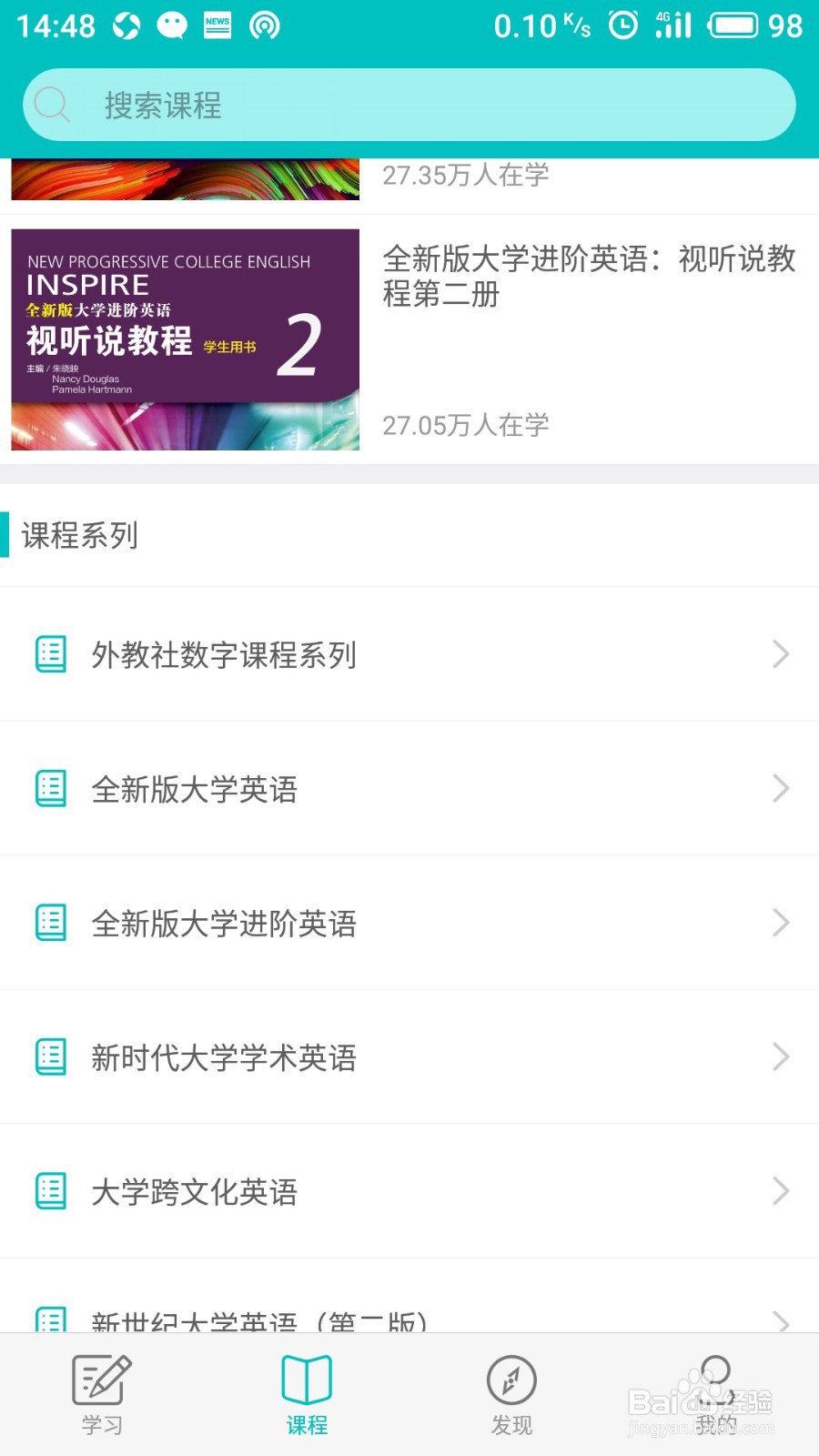Click the 搜索课程 search field
Screen dimensions: 819x1456
tap(409, 105)
